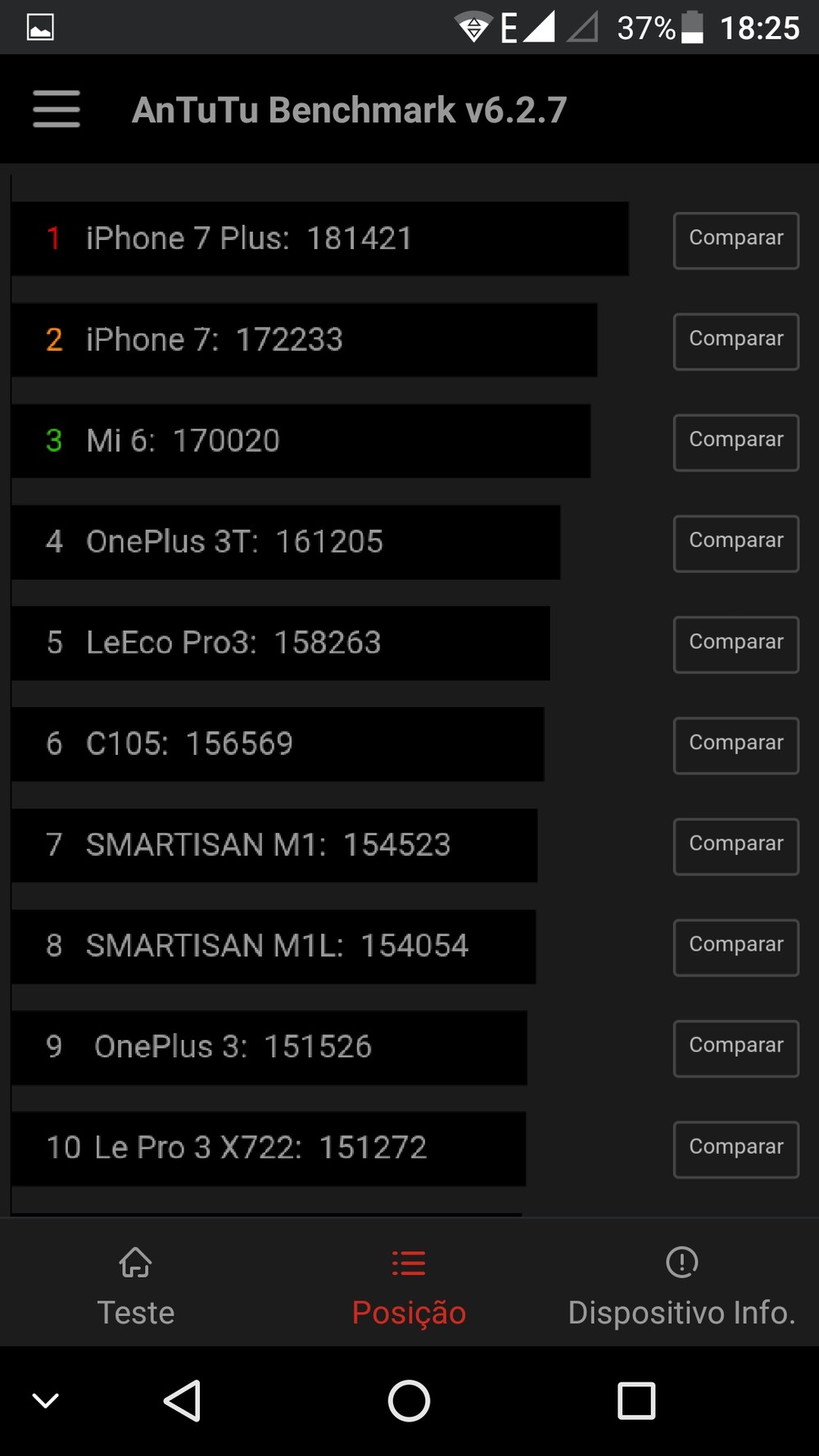Tap Comparar next to iPhone 7
819x1456 pixels.
(735, 341)
